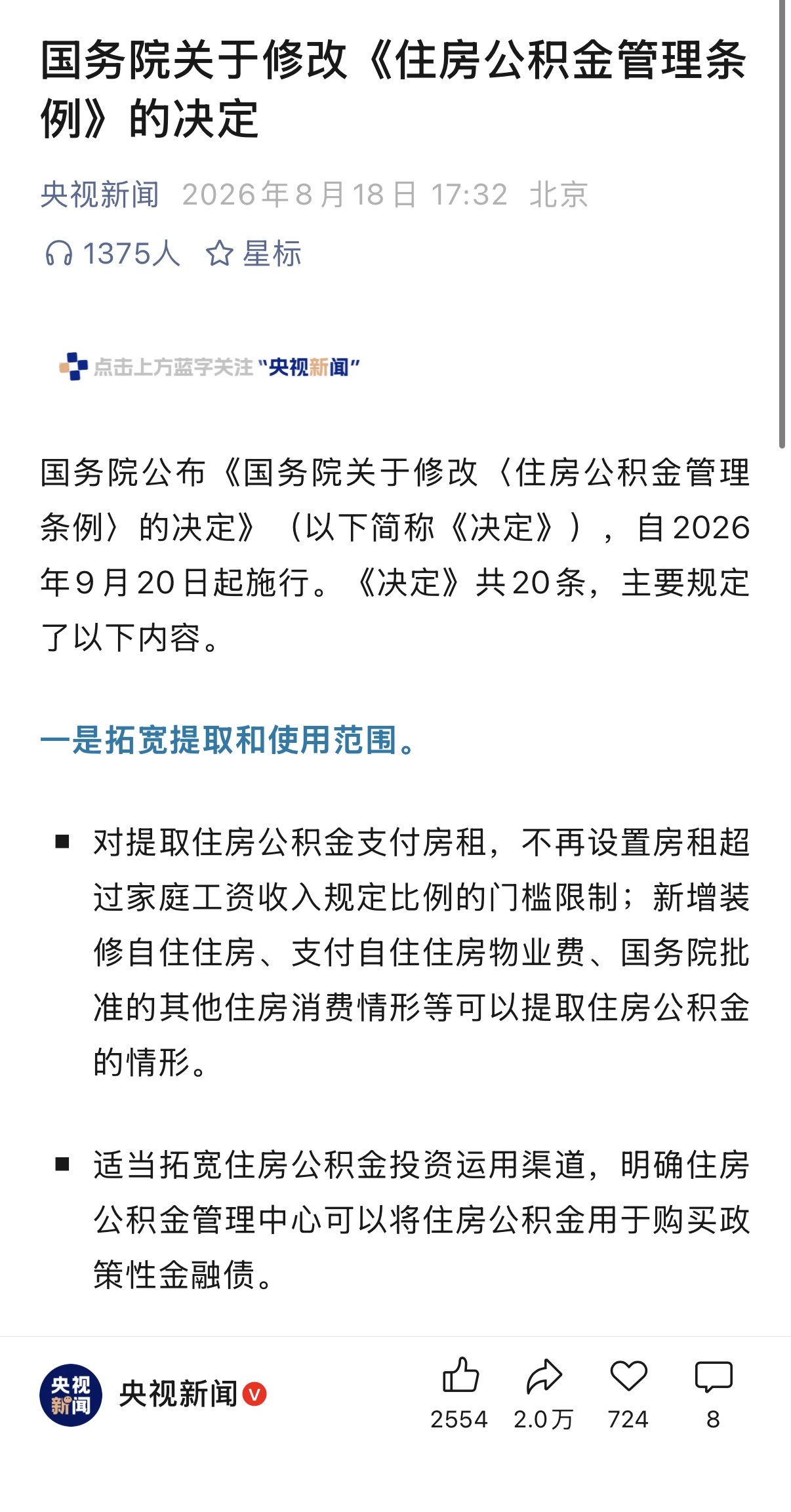Image resolution: width=791 pixels, height=1512 pixels.
Task: Share this article via the arrow icon
Action: [x=544, y=1376]
